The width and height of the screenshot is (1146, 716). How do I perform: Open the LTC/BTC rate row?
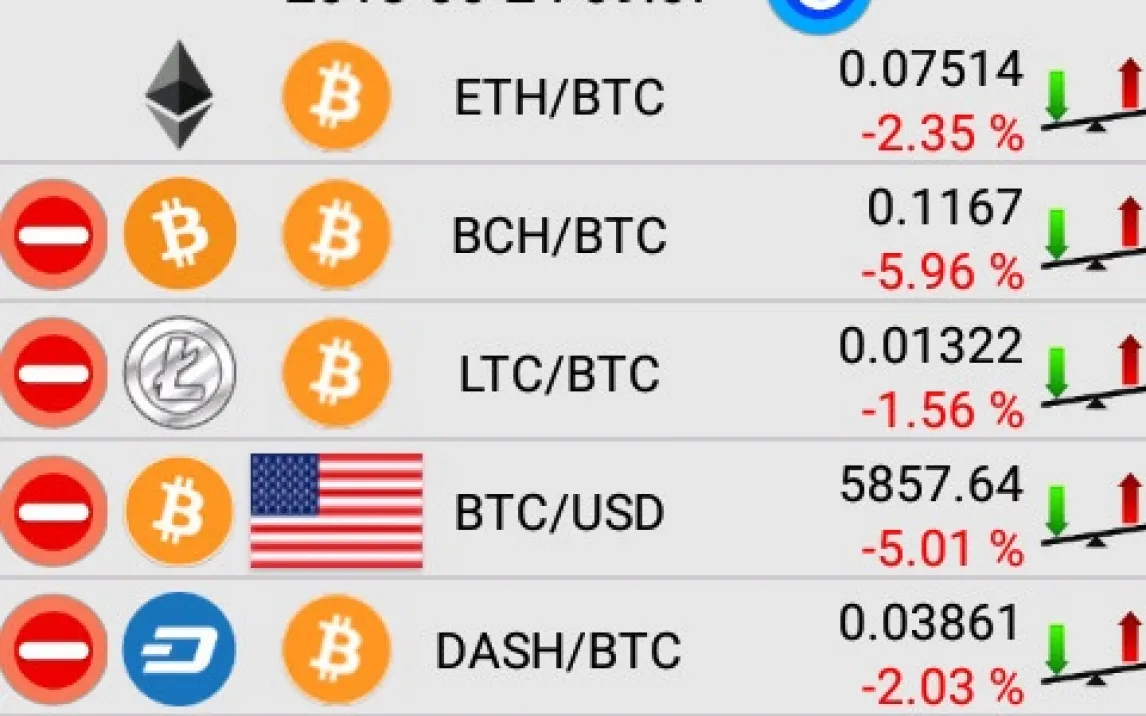[x=558, y=374]
